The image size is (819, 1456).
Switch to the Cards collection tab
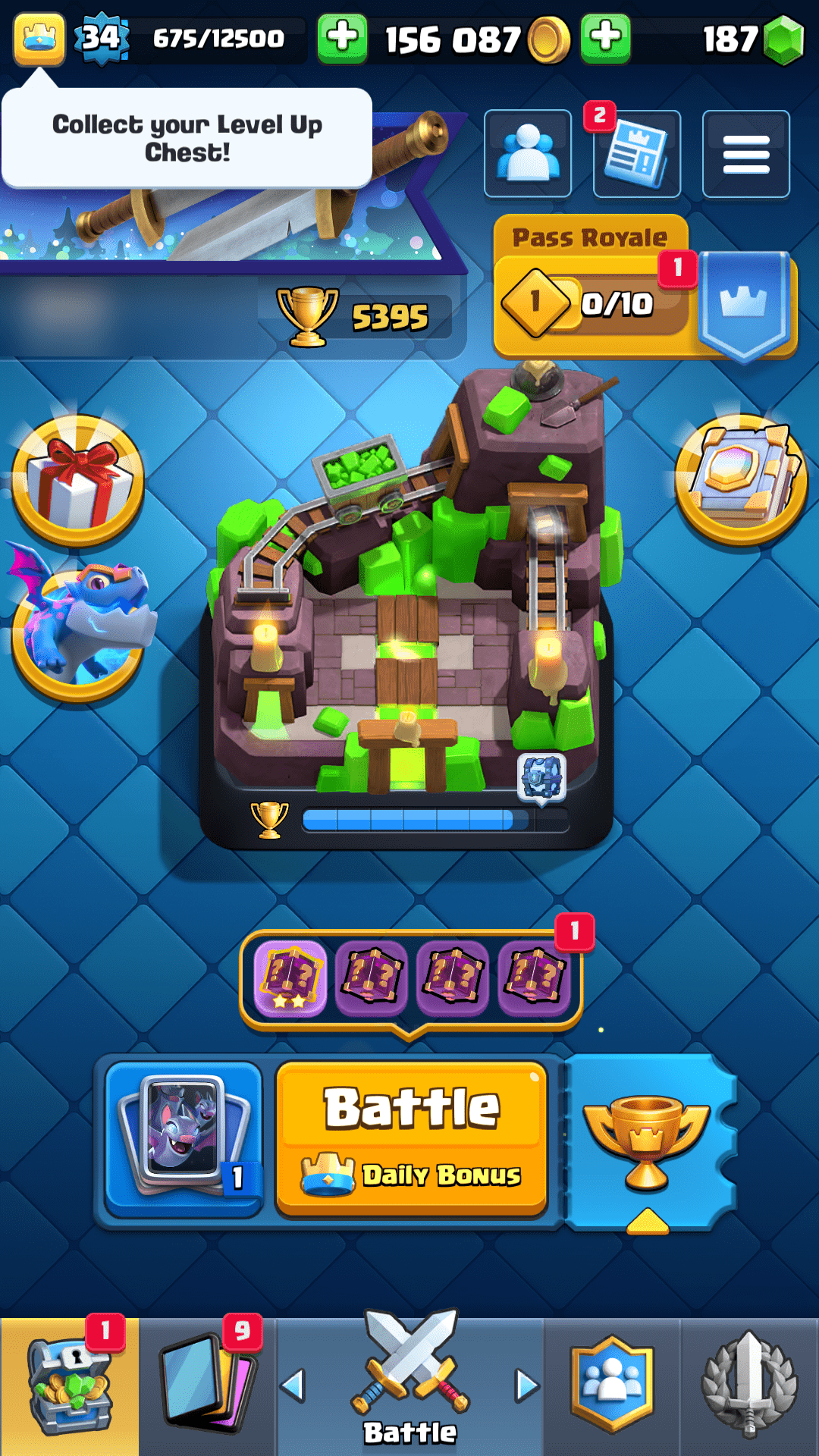coord(208,1388)
